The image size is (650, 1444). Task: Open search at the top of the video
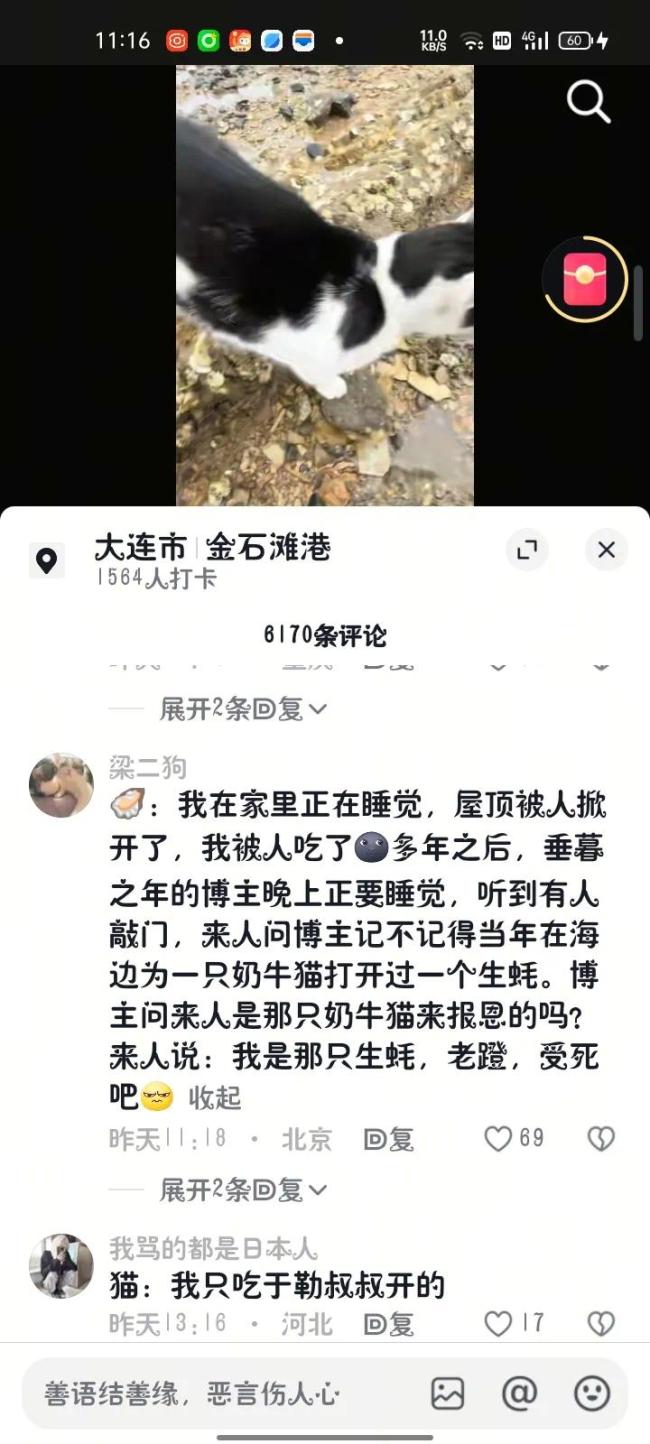click(x=588, y=101)
